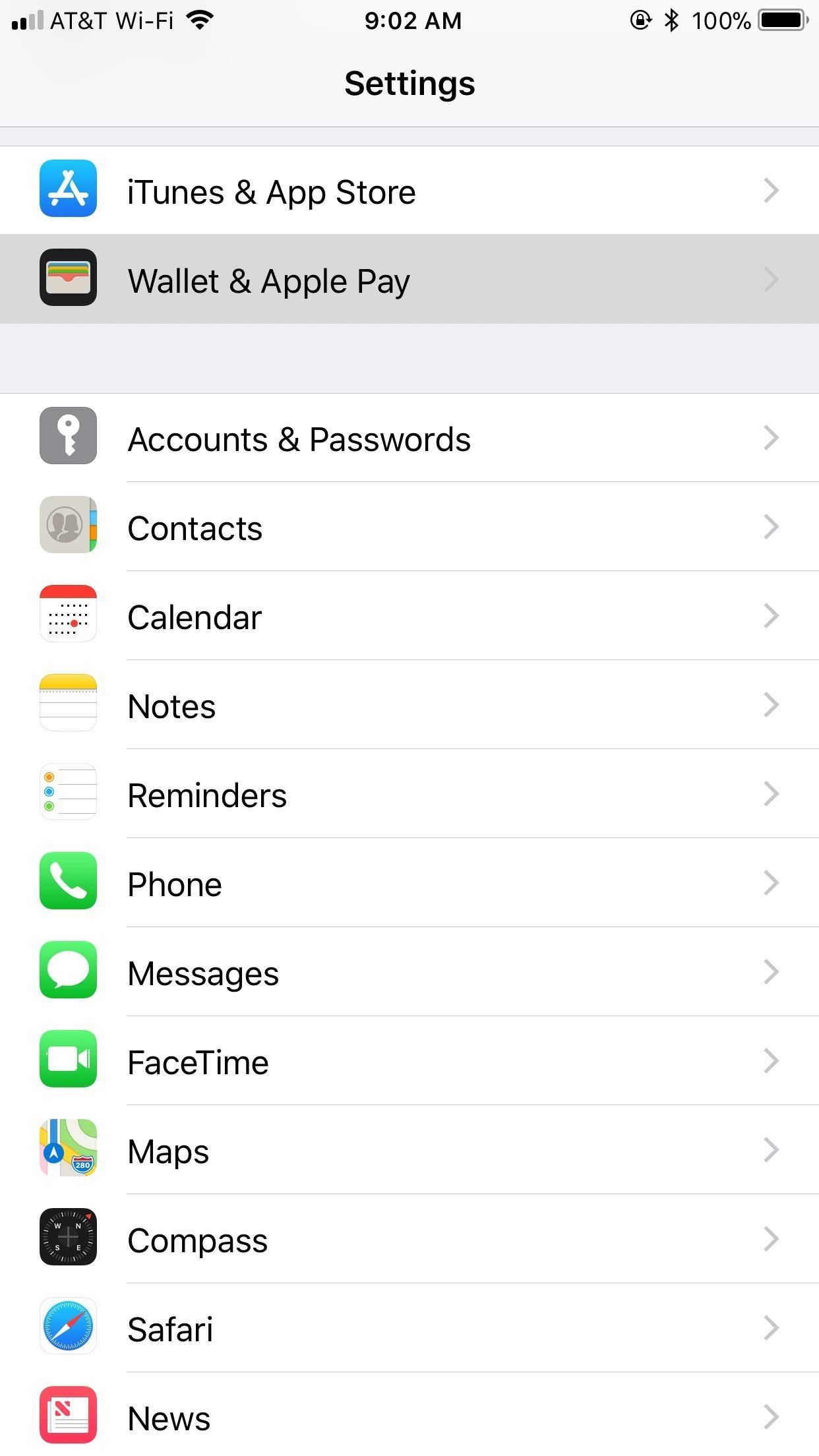
Task: Select Maps settings
Action: [x=409, y=1151]
